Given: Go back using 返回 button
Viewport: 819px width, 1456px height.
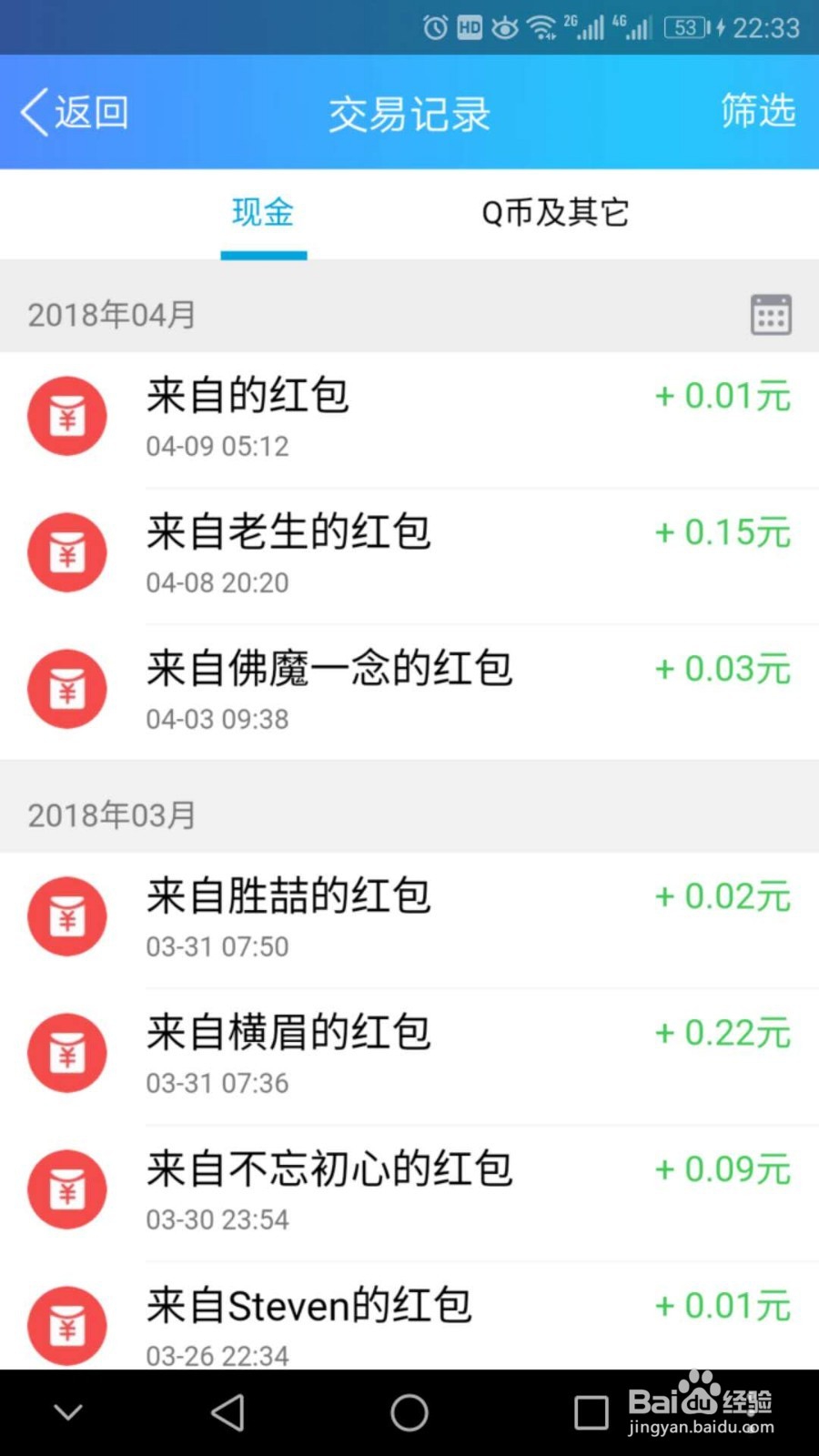Looking at the screenshot, I should tap(75, 113).
